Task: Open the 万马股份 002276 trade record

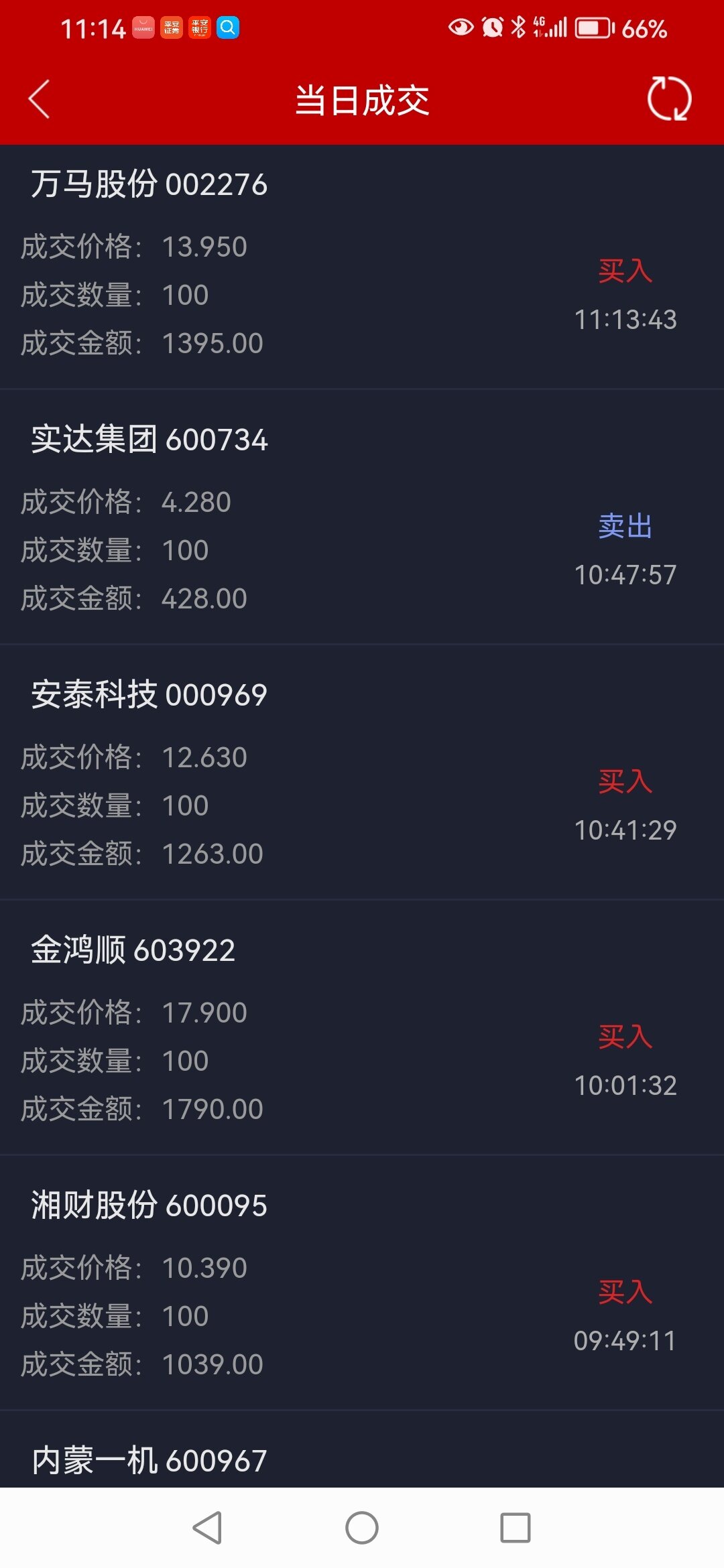Action: click(x=362, y=267)
